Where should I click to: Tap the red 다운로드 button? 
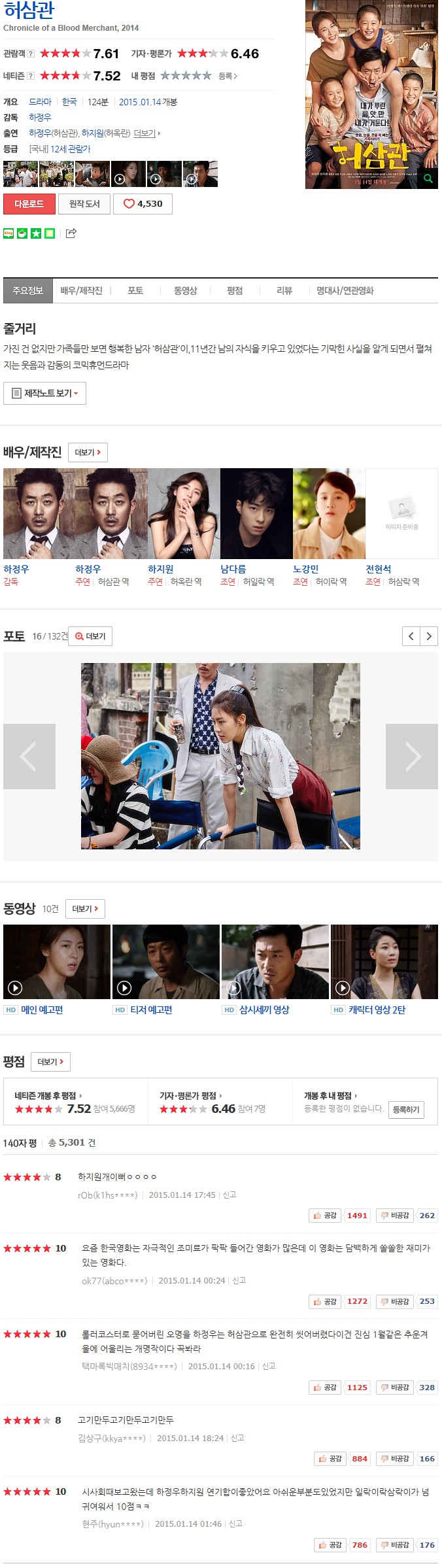pyautogui.click(x=29, y=204)
